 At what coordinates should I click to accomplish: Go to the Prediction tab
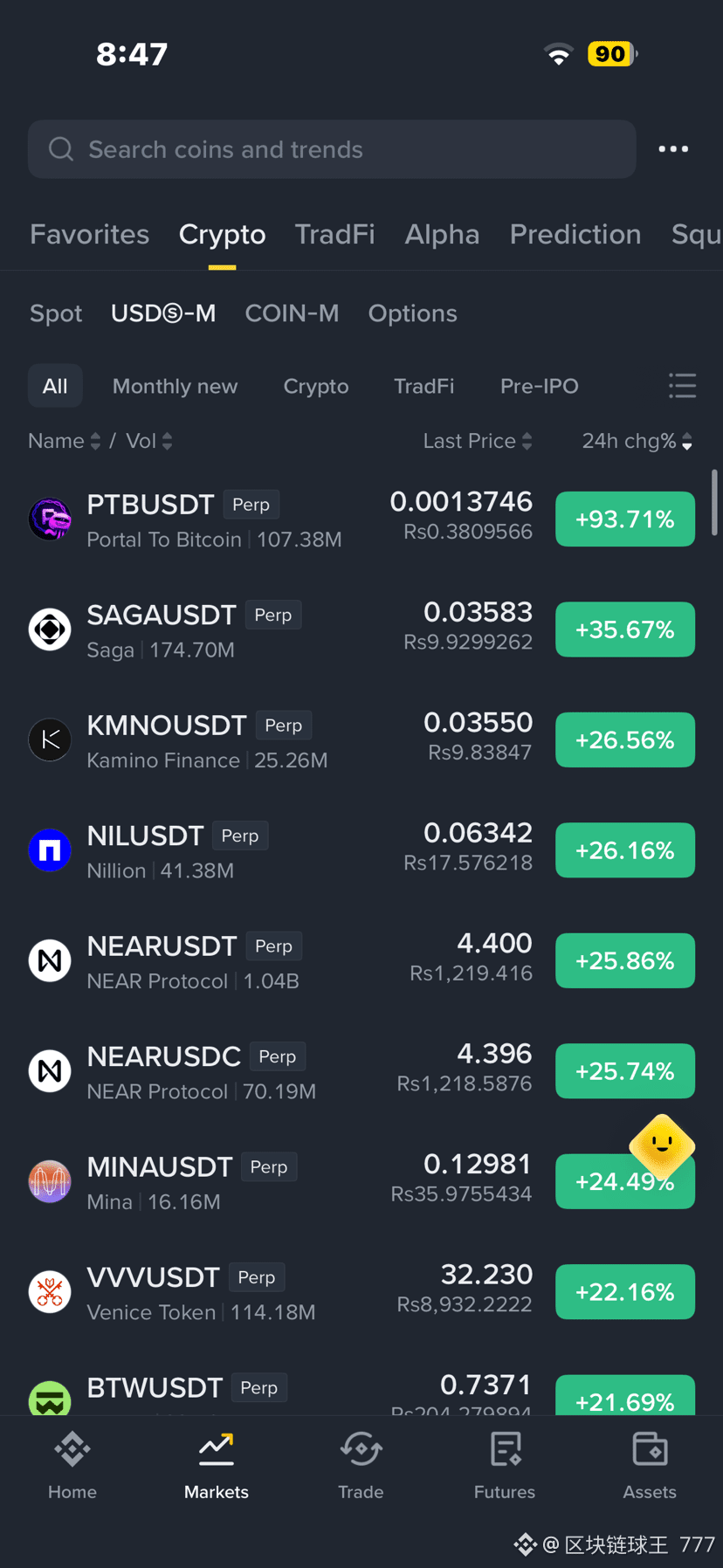pyautogui.click(x=575, y=234)
